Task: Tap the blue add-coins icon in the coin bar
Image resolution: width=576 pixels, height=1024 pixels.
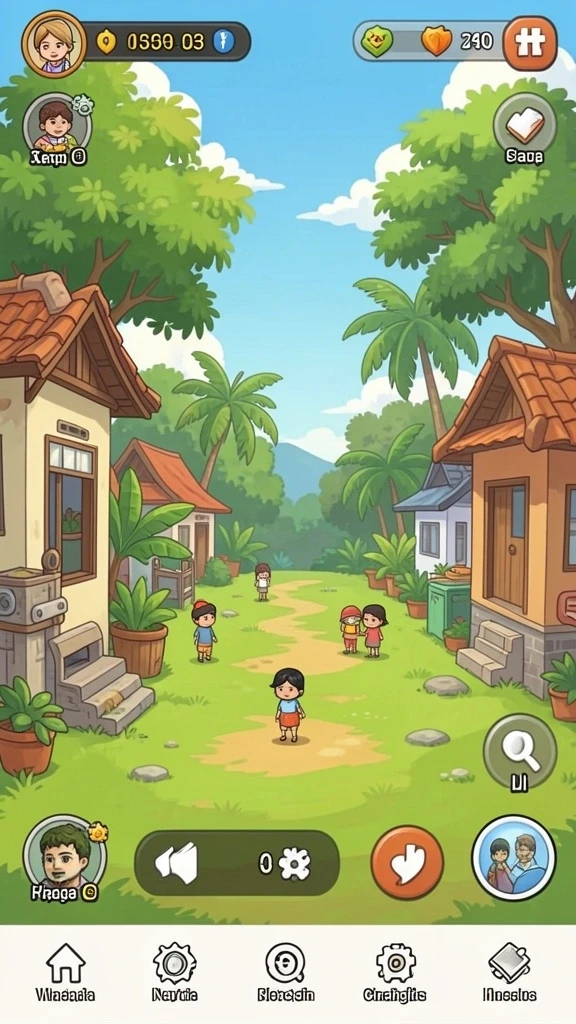Action: tap(223, 42)
